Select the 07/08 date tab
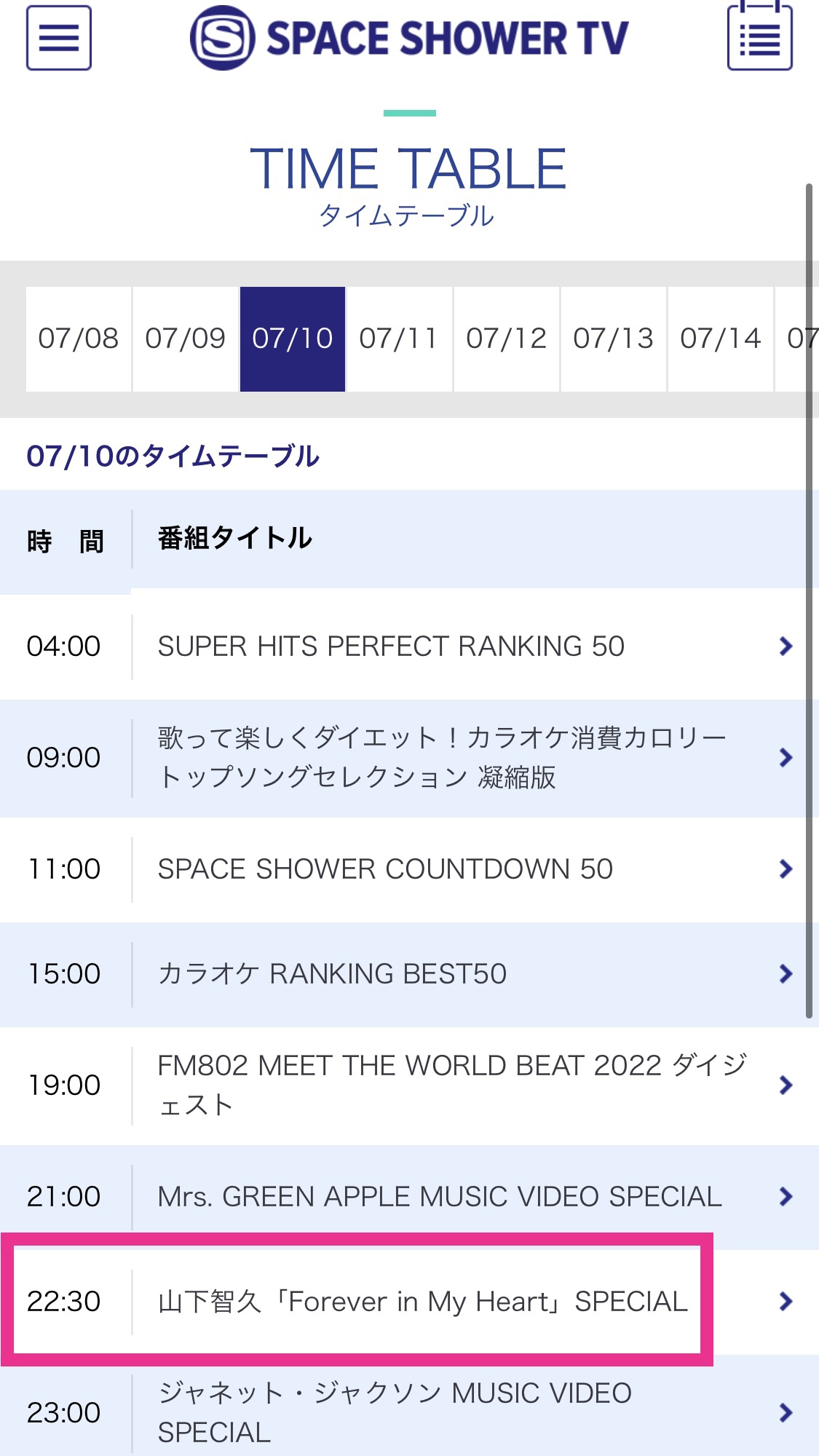Viewport: 819px width, 1456px height. click(79, 339)
